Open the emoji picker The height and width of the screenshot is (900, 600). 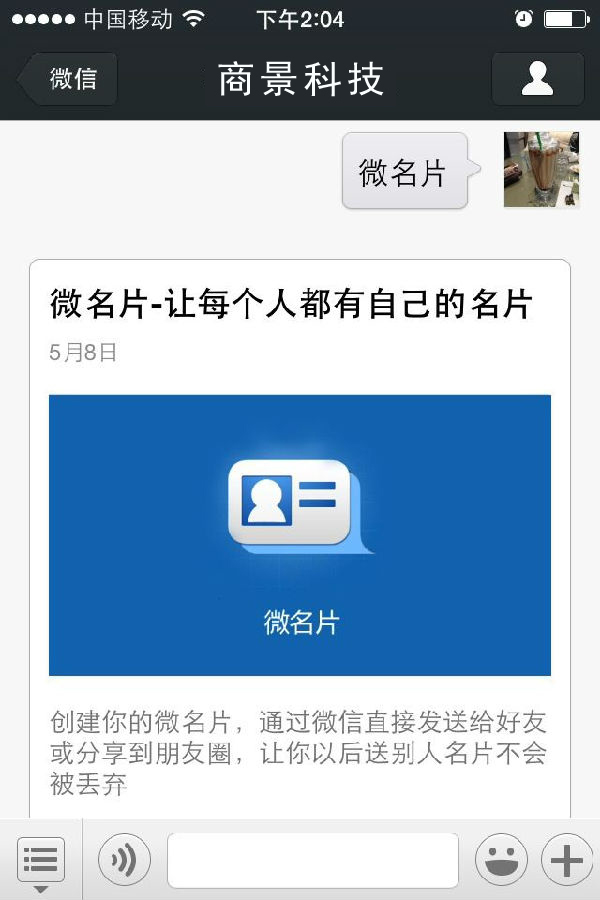tap(501, 860)
